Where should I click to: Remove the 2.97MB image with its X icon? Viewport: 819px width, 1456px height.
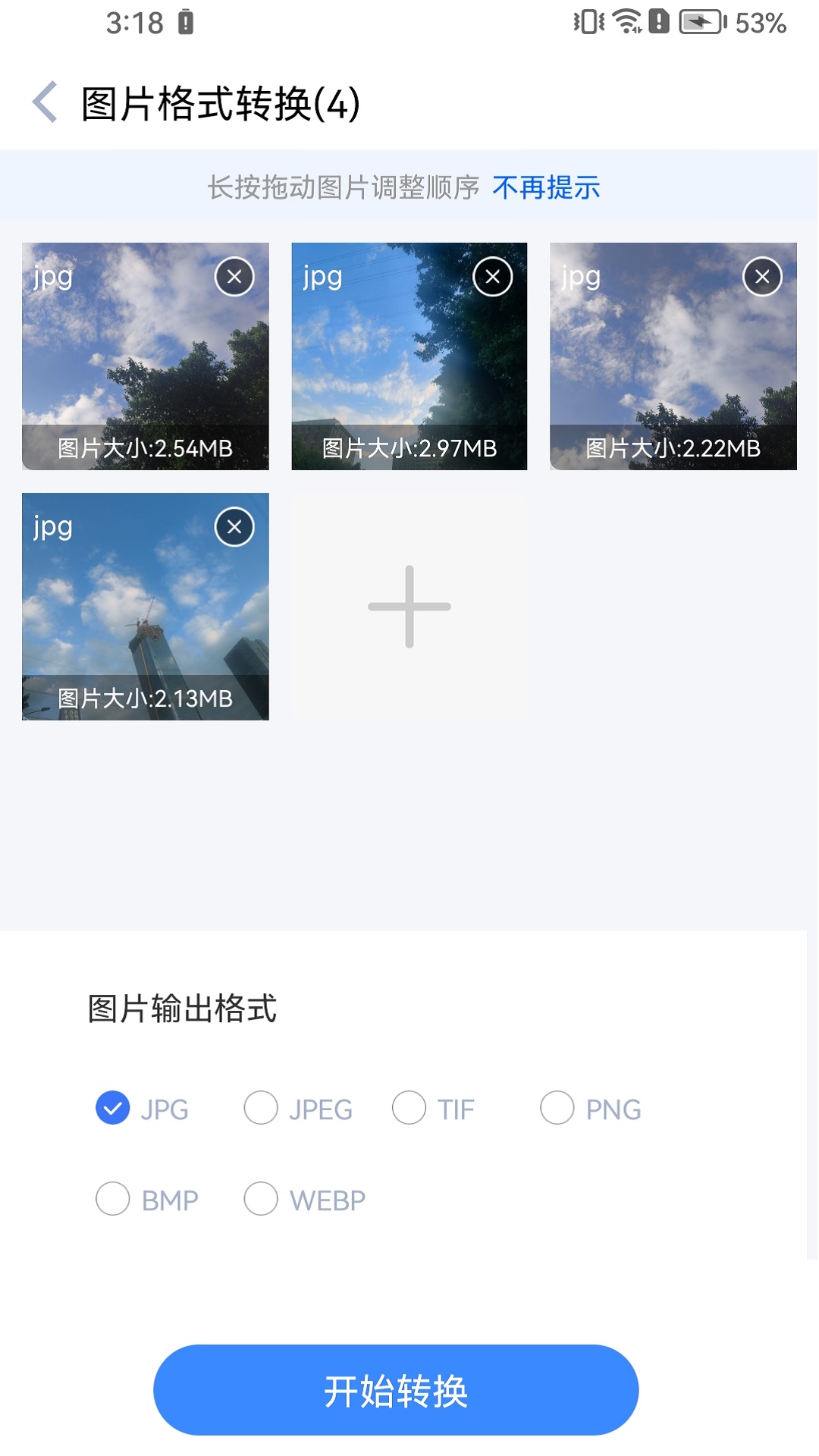[x=493, y=276]
